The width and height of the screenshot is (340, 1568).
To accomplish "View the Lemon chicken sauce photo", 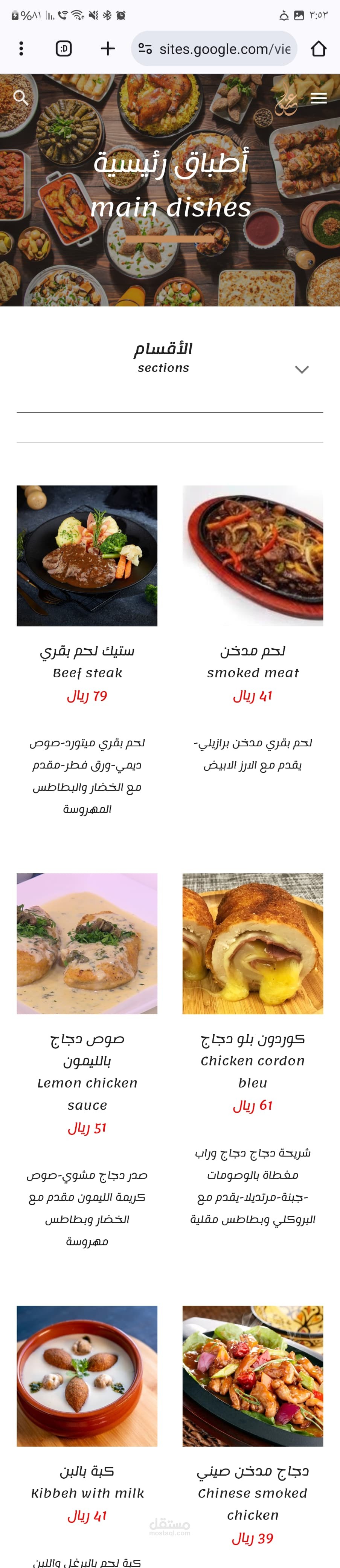I will click(x=87, y=944).
